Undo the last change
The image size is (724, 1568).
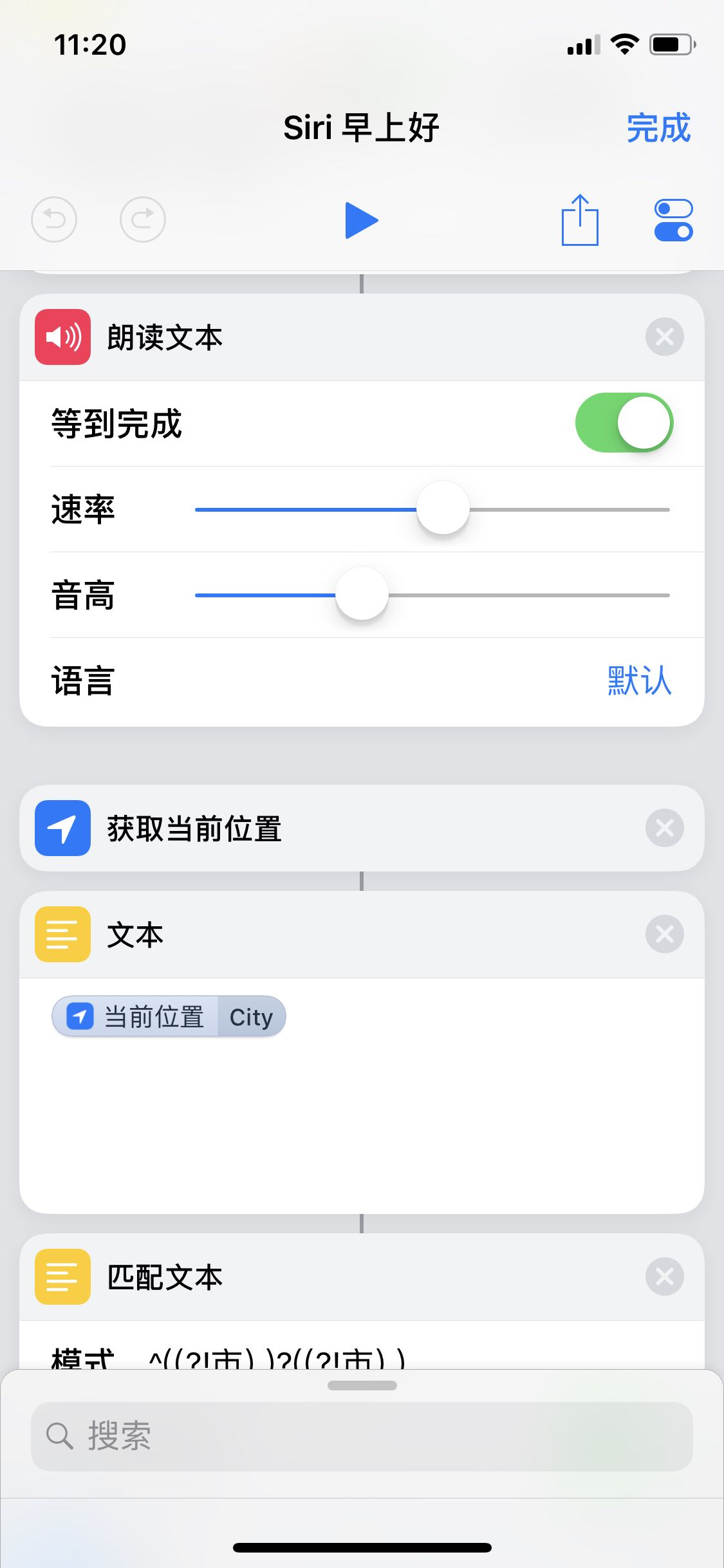(54, 220)
